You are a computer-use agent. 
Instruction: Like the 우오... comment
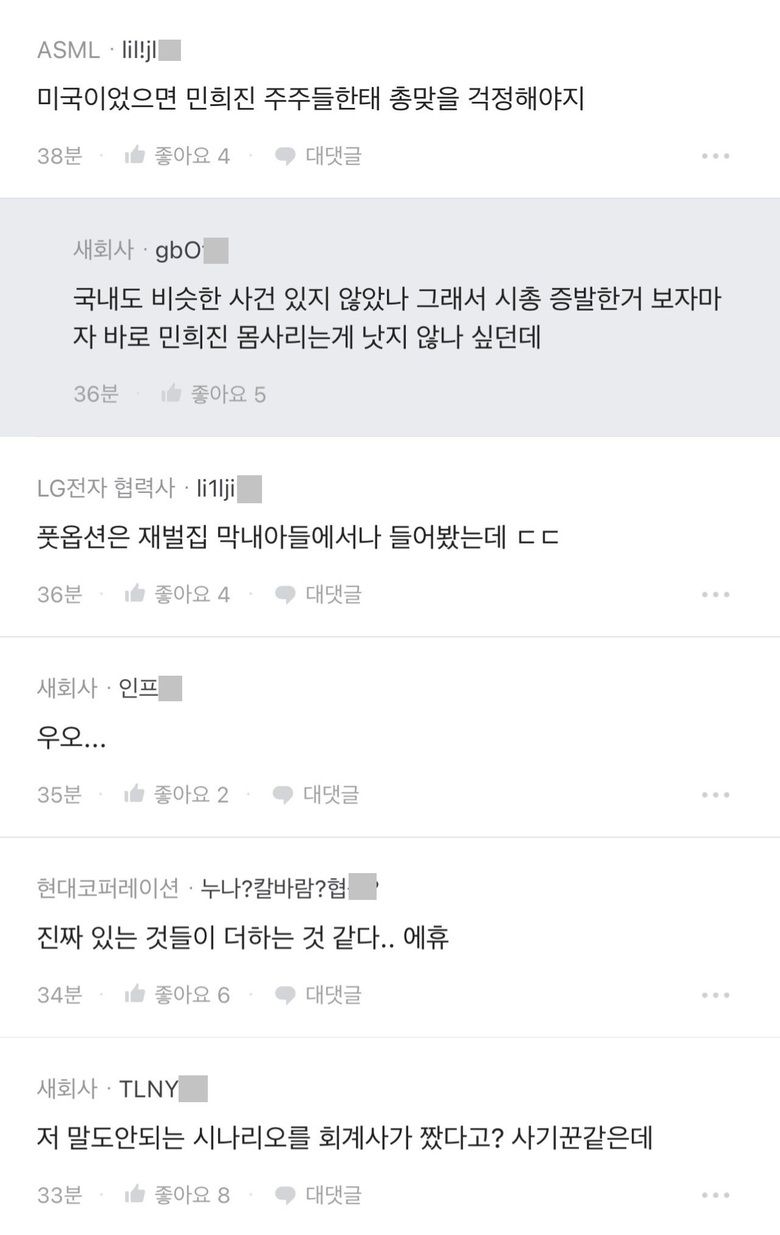177,795
